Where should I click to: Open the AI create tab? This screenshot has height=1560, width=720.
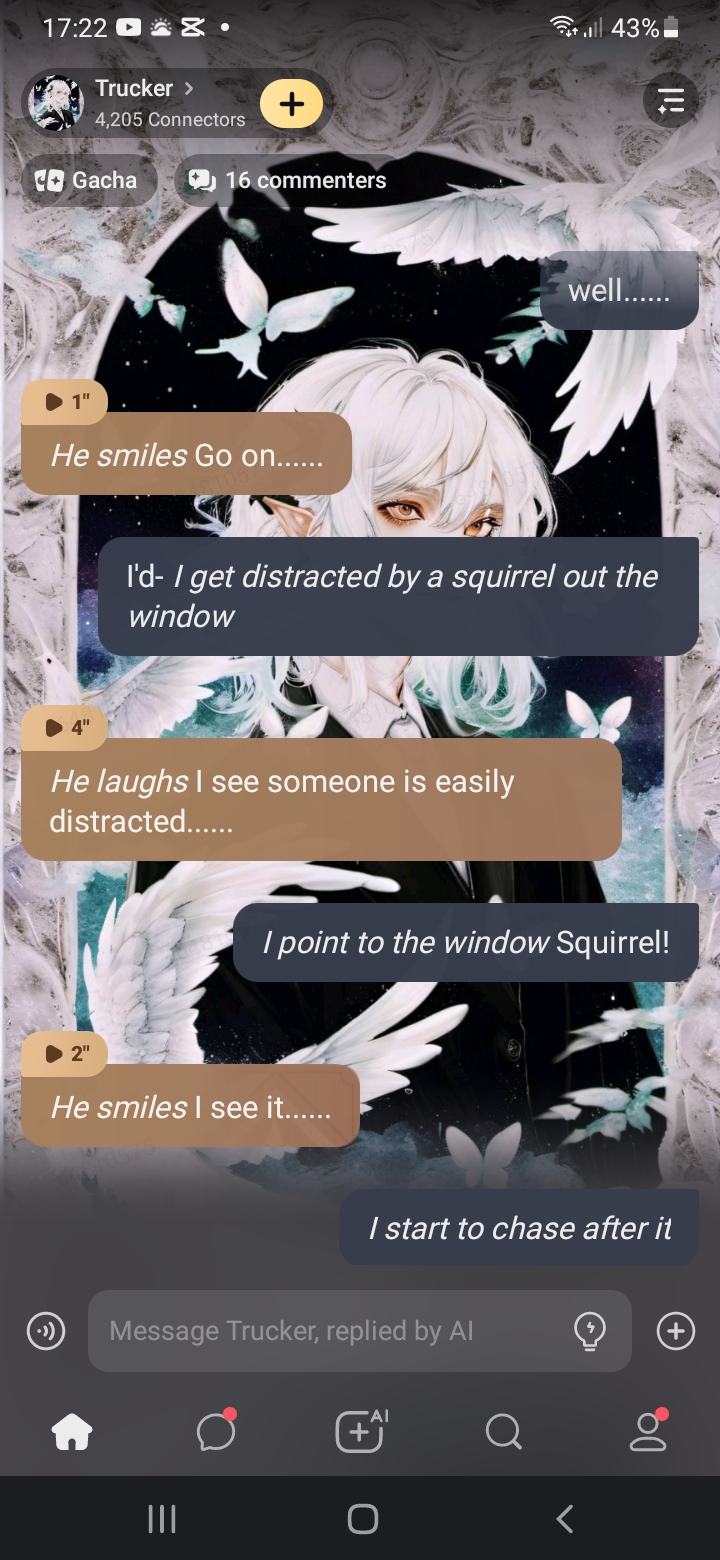360,1432
